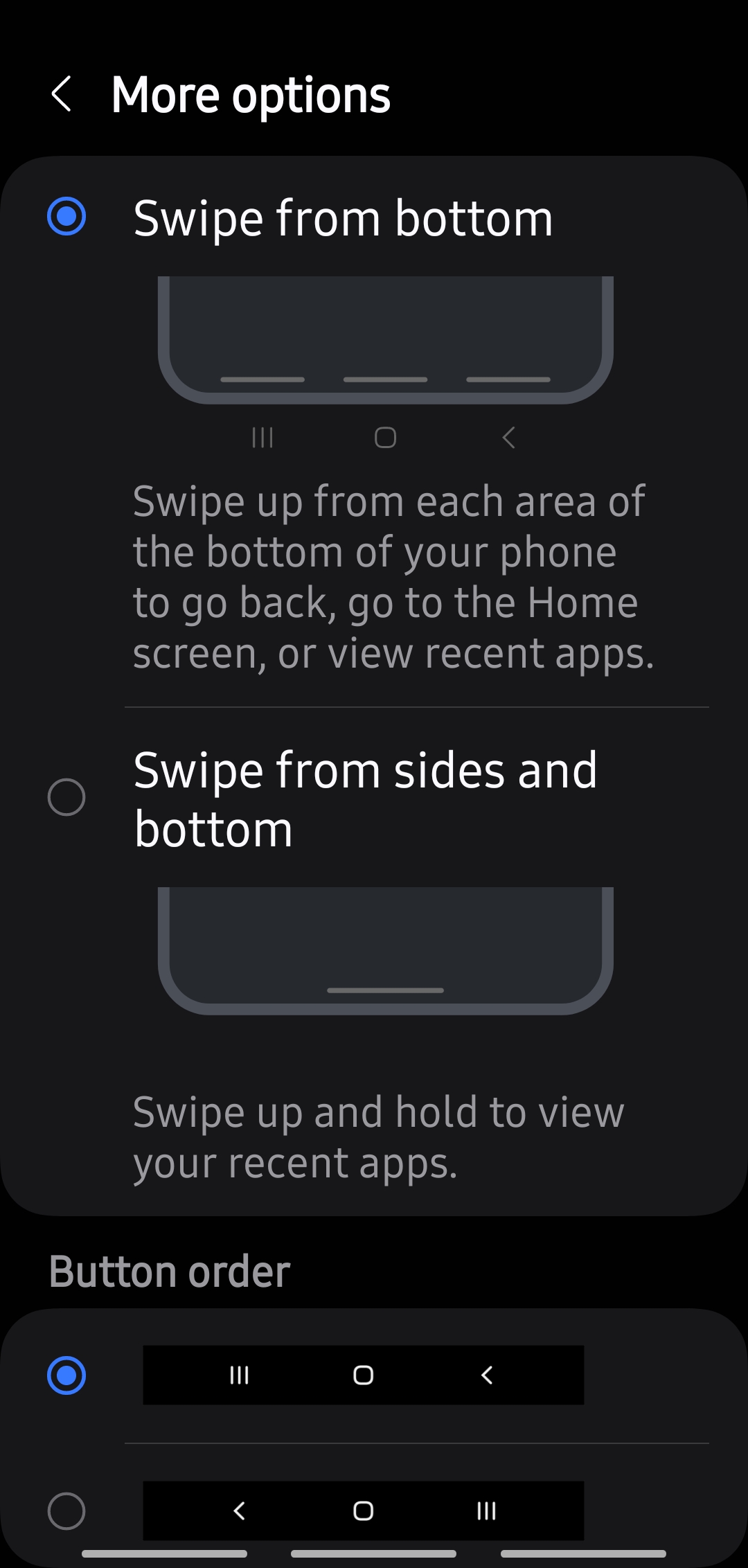Viewport: 748px width, 1568px height.
Task: Select button order back, home, recents
Action: 66,1511
